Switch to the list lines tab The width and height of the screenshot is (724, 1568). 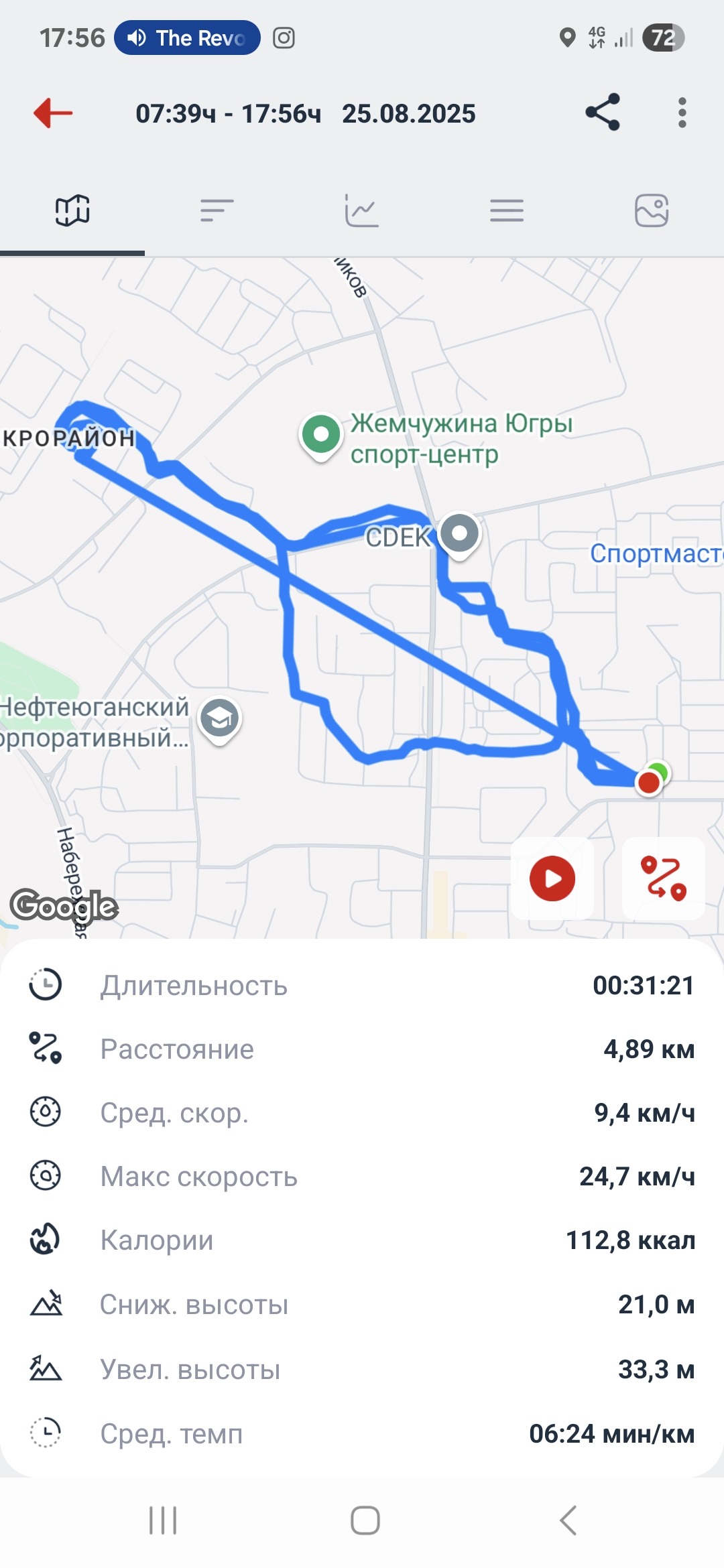(x=507, y=210)
